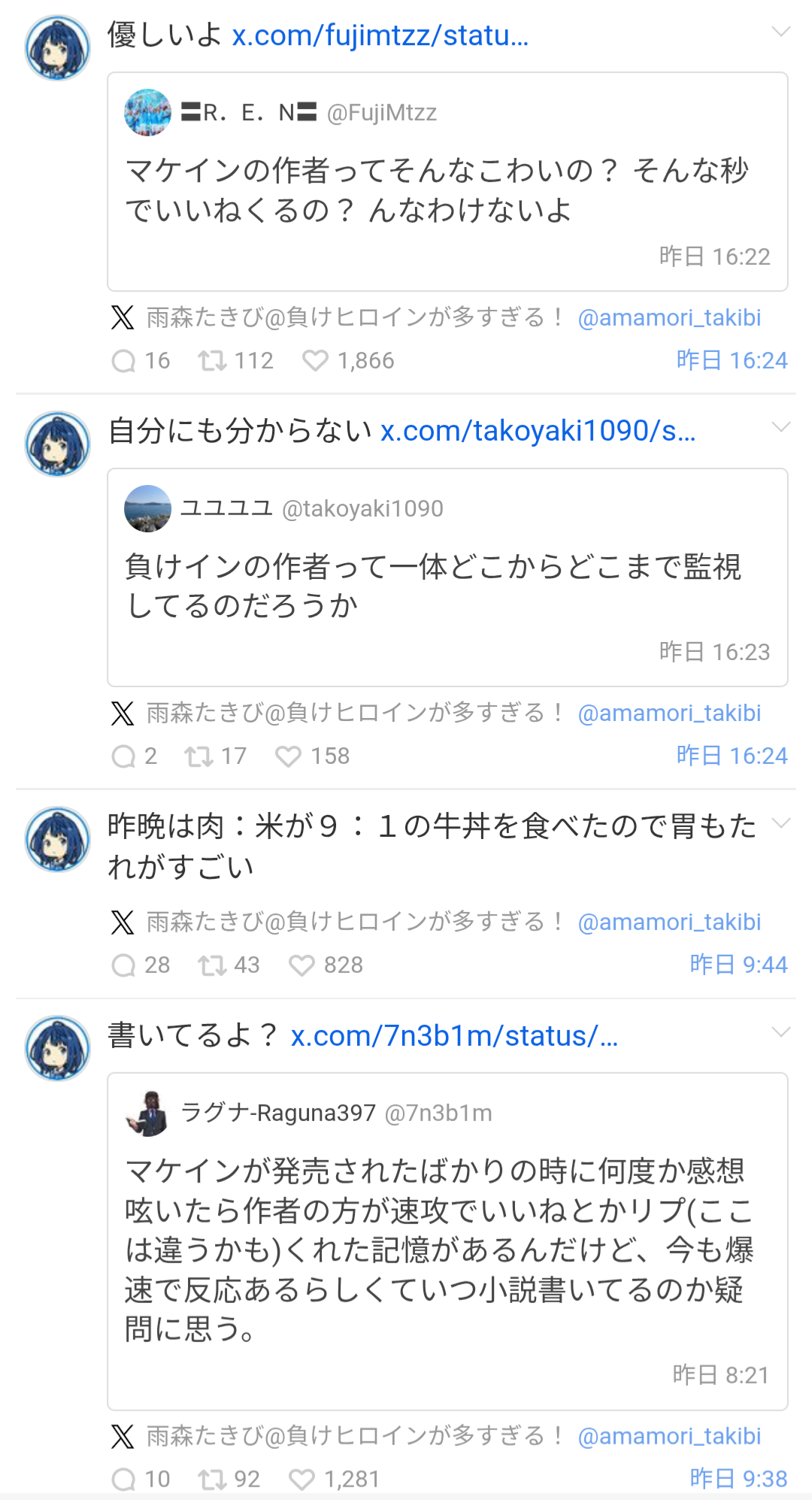Like the tweet with 1,281 likes
The width and height of the screenshot is (812, 1500).
(301, 1480)
